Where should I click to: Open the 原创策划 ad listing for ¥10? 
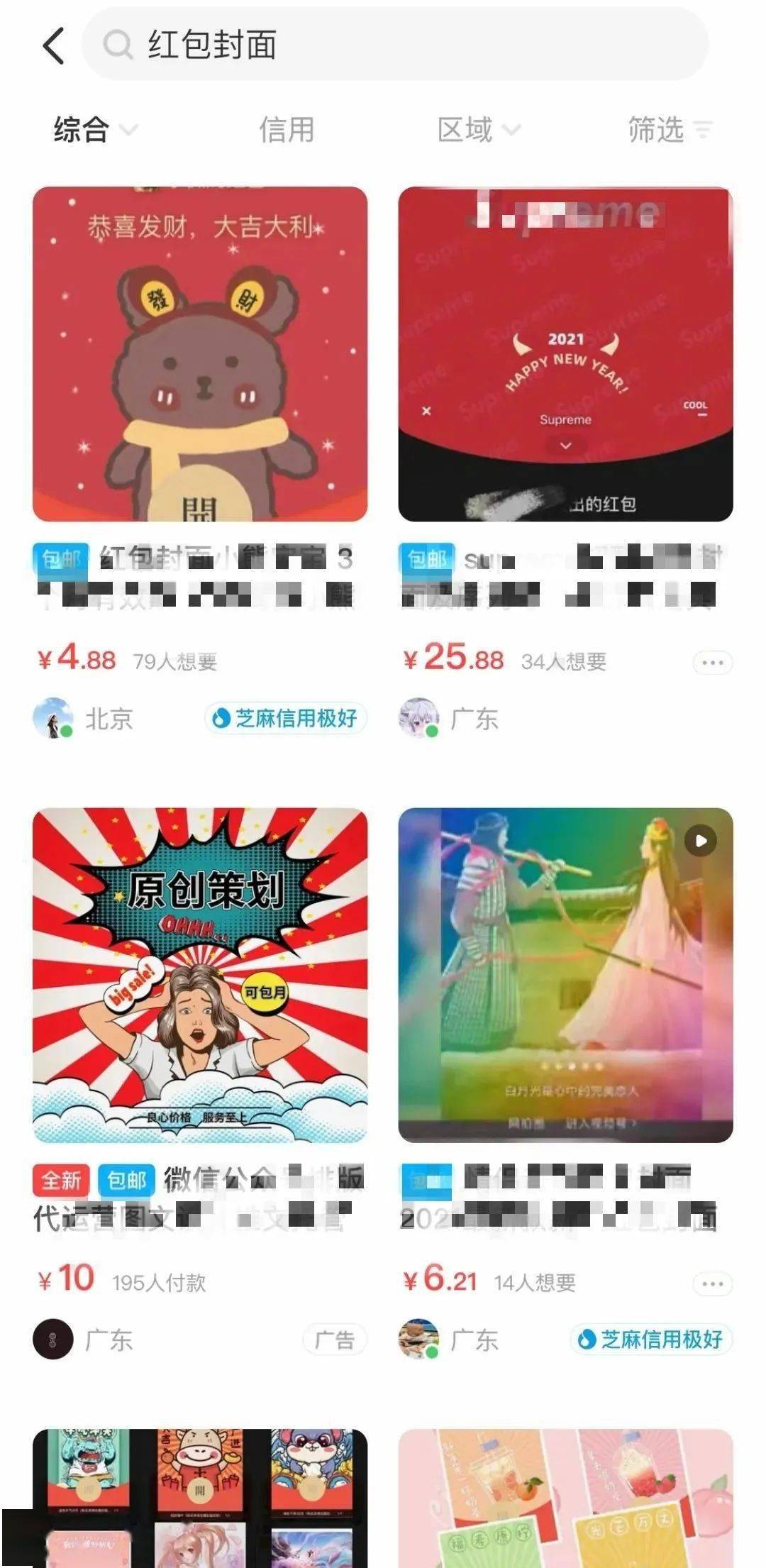(x=200, y=975)
